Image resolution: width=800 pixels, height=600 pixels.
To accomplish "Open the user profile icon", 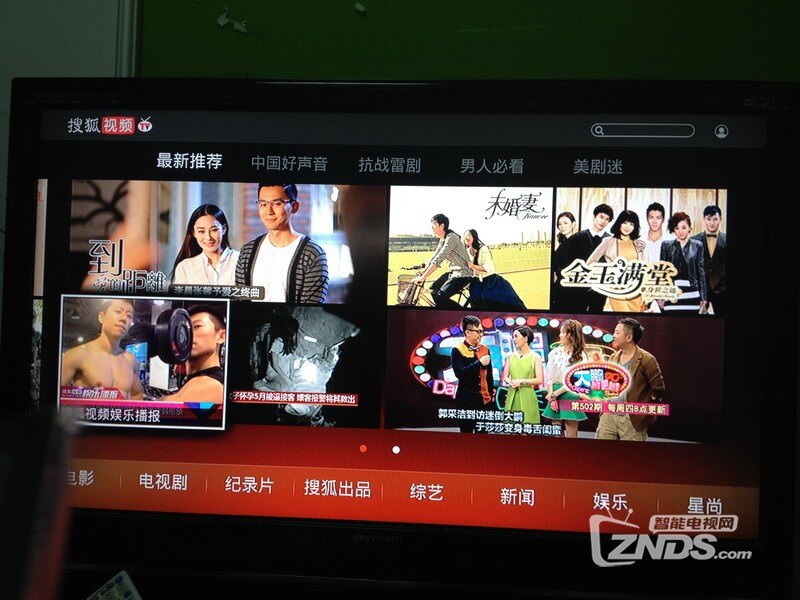I will 721,131.
